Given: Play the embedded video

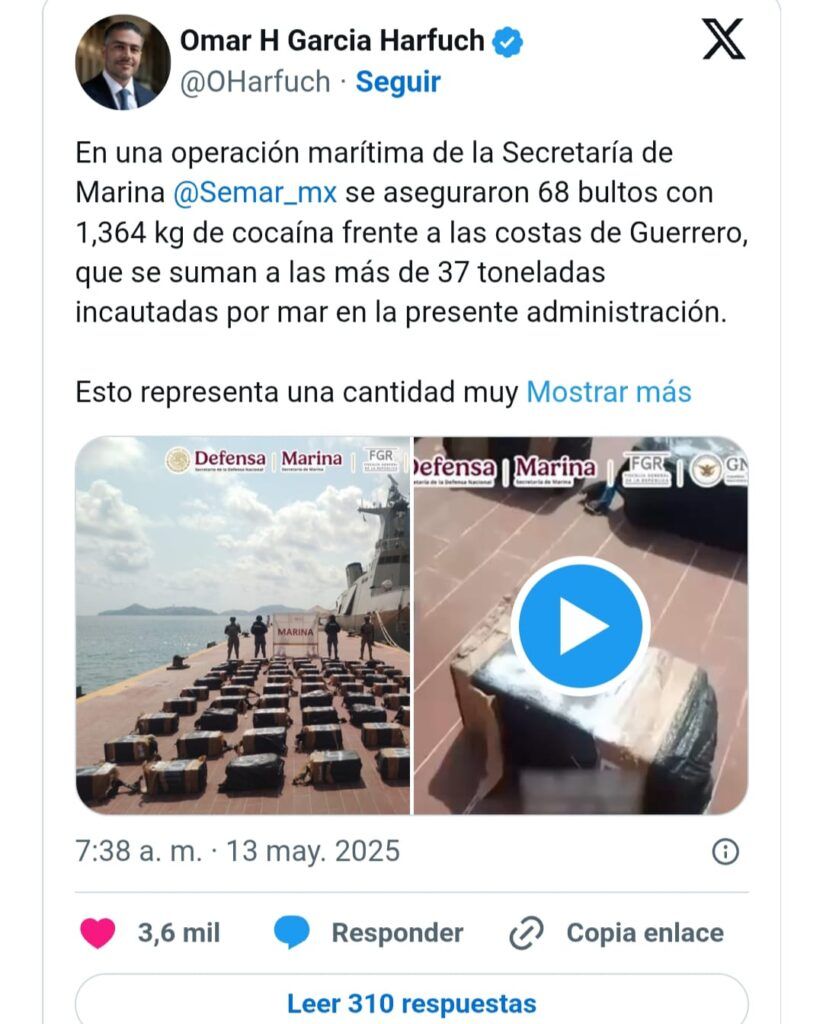Looking at the screenshot, I should coord(580,626).
